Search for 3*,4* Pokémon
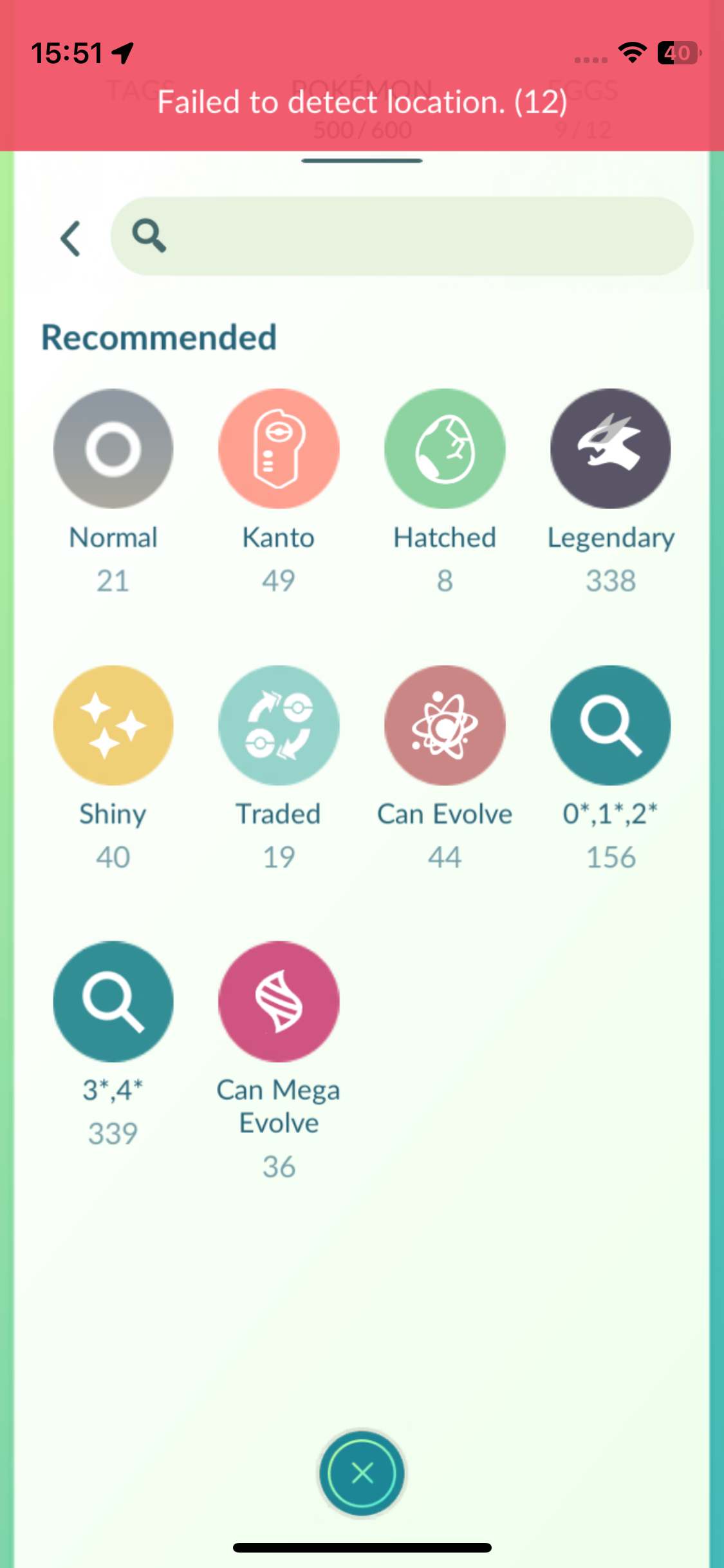The width and height of the screenshot is (724, 1568). [x=113, y=1002]
